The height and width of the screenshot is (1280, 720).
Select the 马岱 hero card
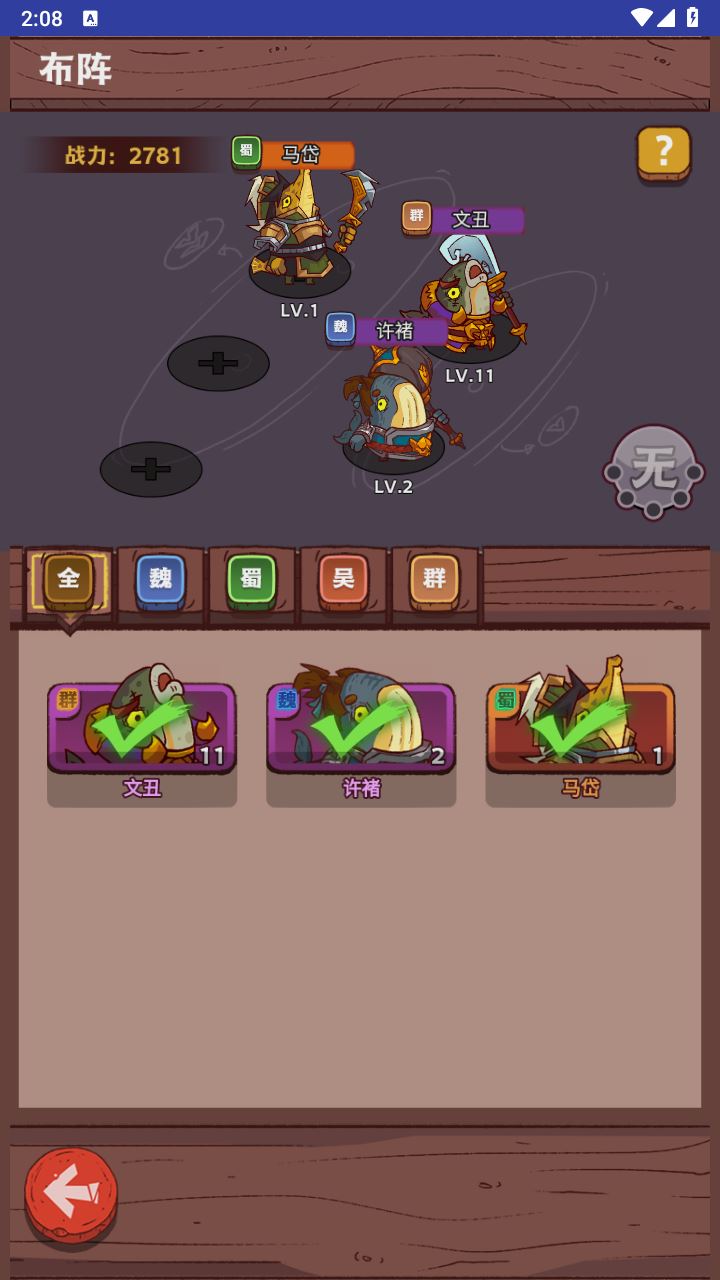580,732
